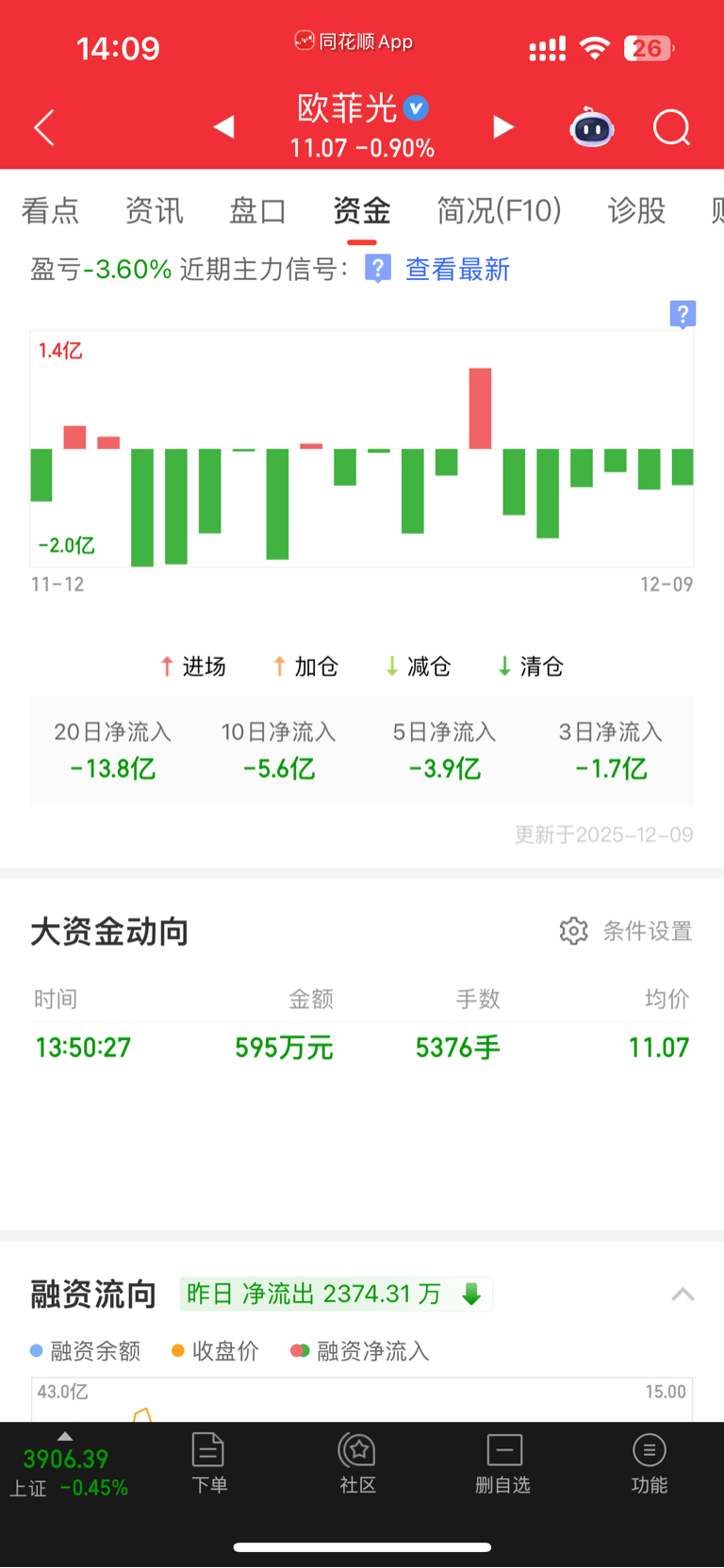This screenshot has height=1568, width=724.
Task: Select the 资金 tab
Action: click(362, 210)
